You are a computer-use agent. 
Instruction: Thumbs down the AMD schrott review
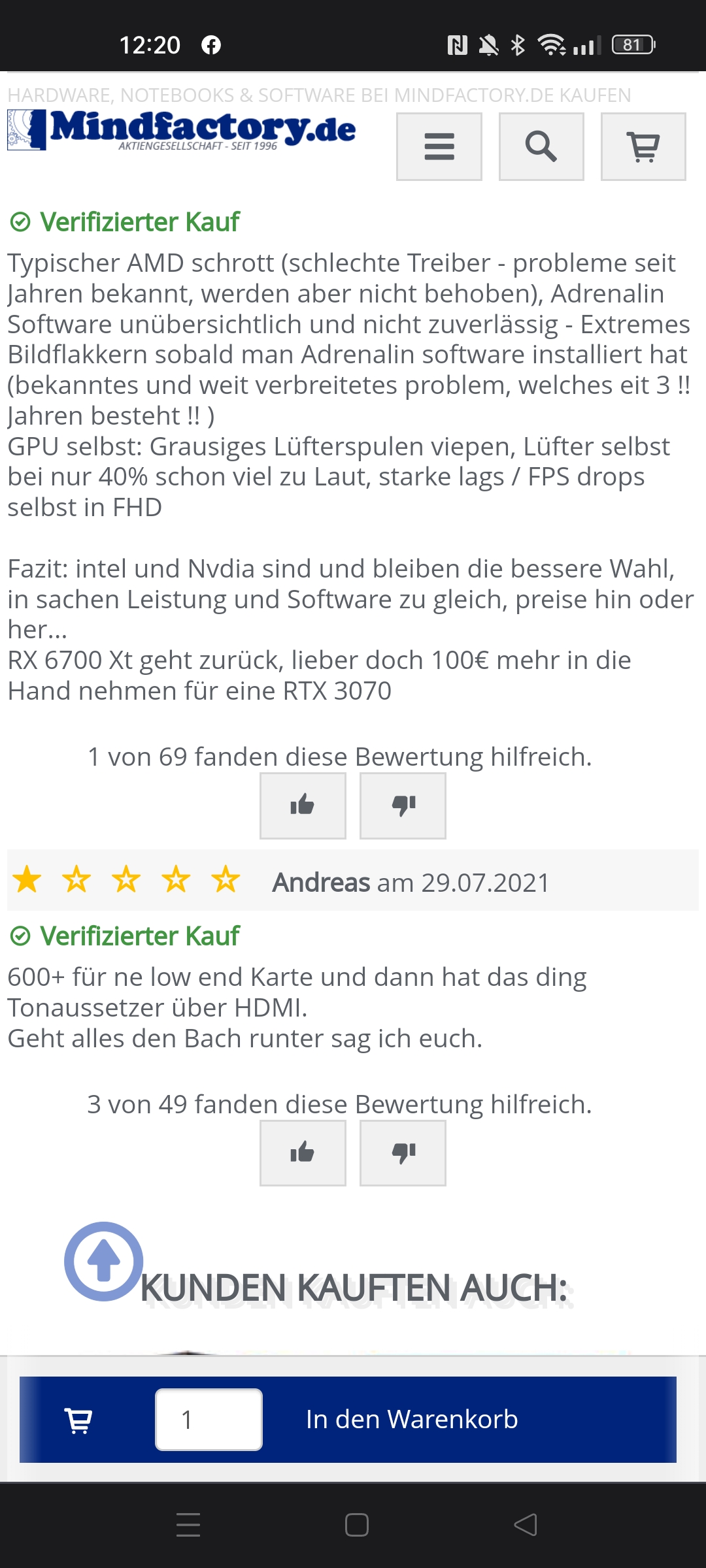tap(403, 806)
